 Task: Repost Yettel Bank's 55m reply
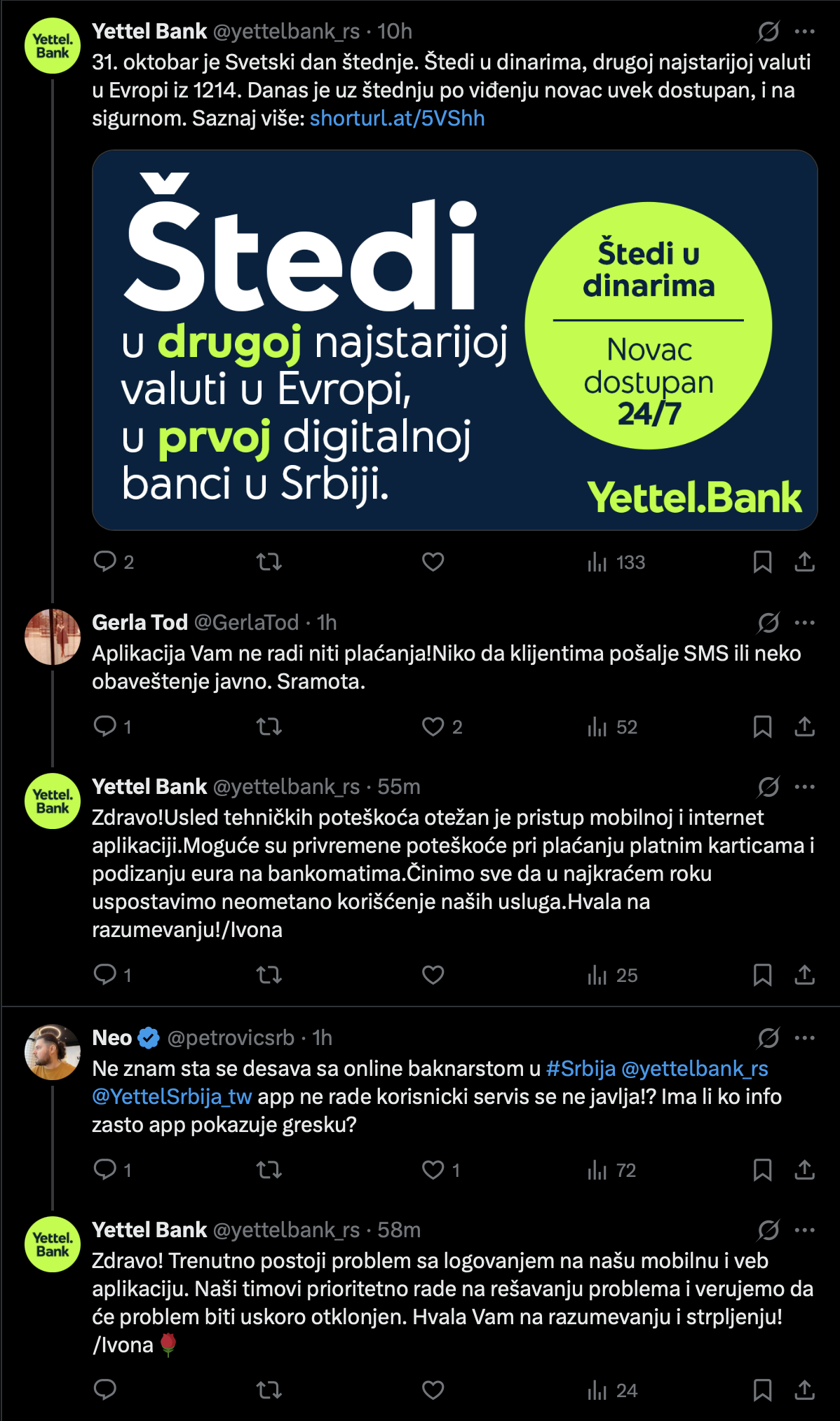pyautogui.click(x=269, y=975)
